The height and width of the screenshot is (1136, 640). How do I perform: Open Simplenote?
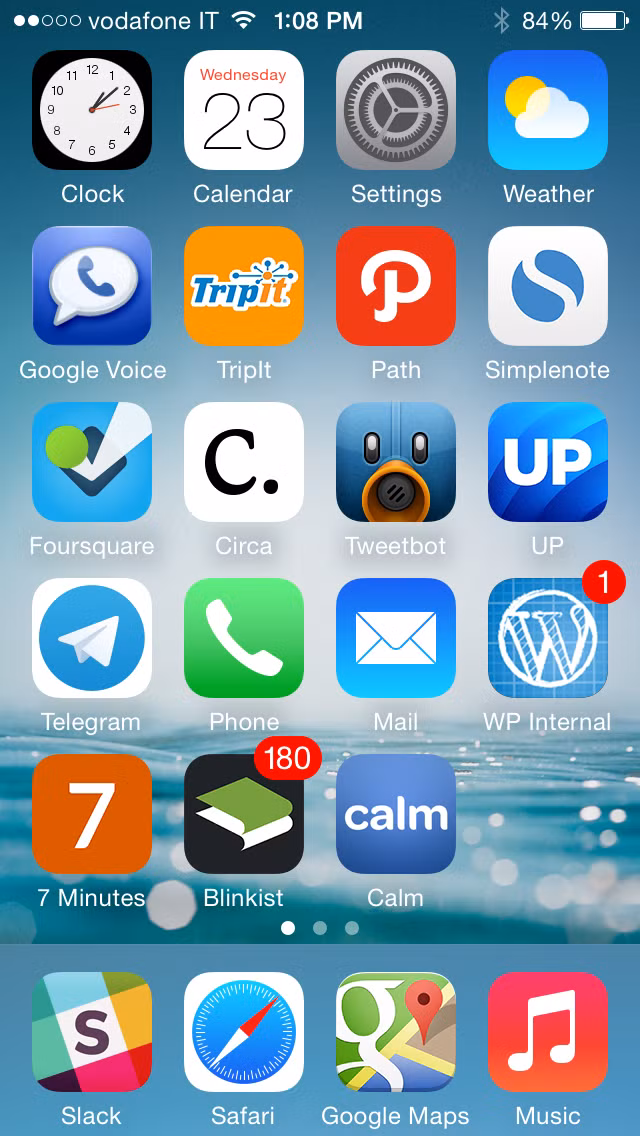548,286
